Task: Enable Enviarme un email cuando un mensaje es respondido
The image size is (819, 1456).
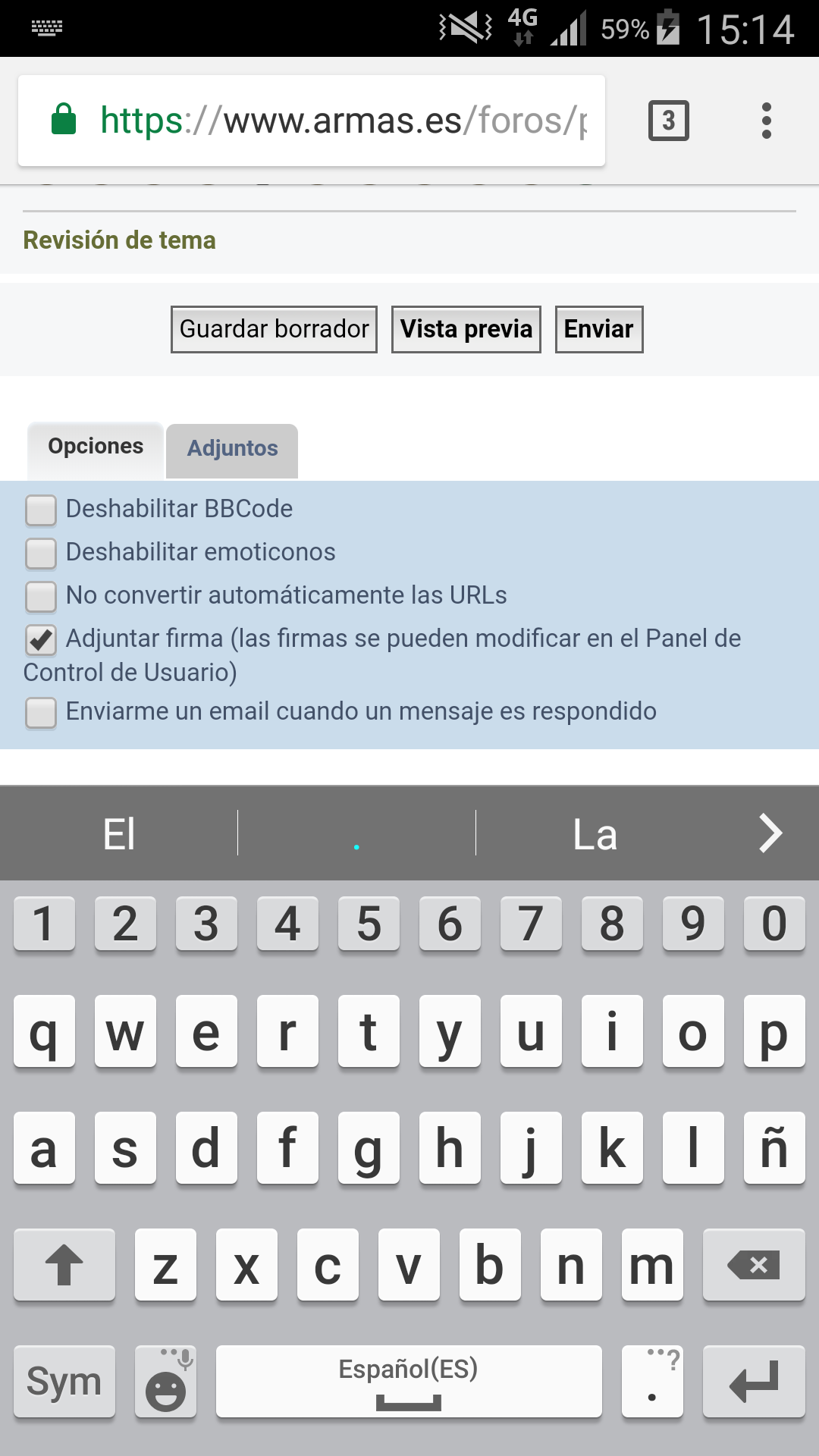Action: click(x=41, y=713)
